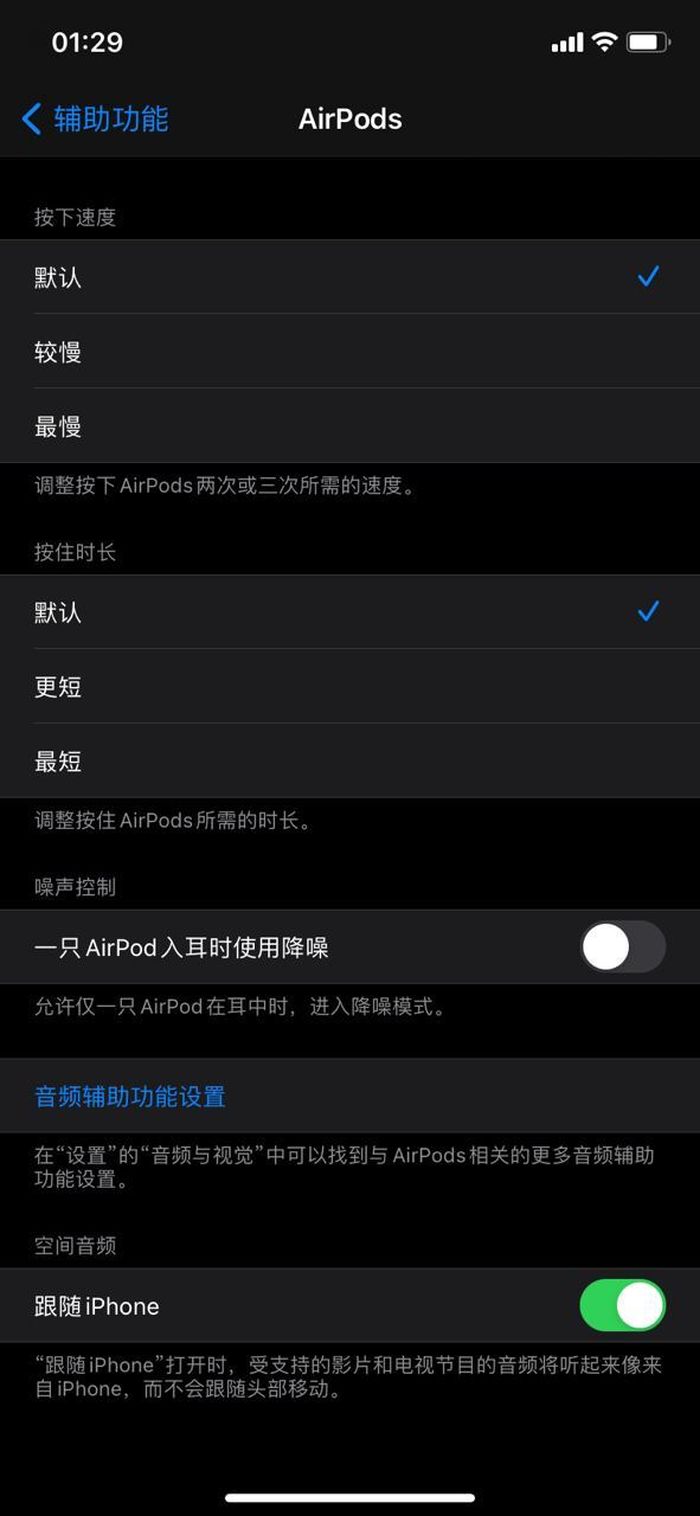This screenshot has height=1516, width=700.
Task: Select 默认 under 按下速度
Action: coord(350,277)
